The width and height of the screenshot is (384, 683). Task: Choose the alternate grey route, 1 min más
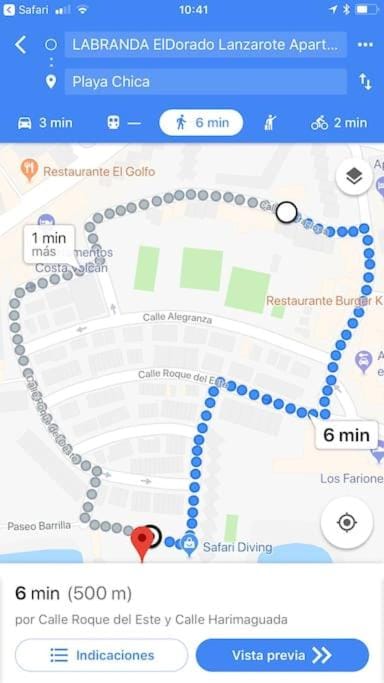[49, 244]
